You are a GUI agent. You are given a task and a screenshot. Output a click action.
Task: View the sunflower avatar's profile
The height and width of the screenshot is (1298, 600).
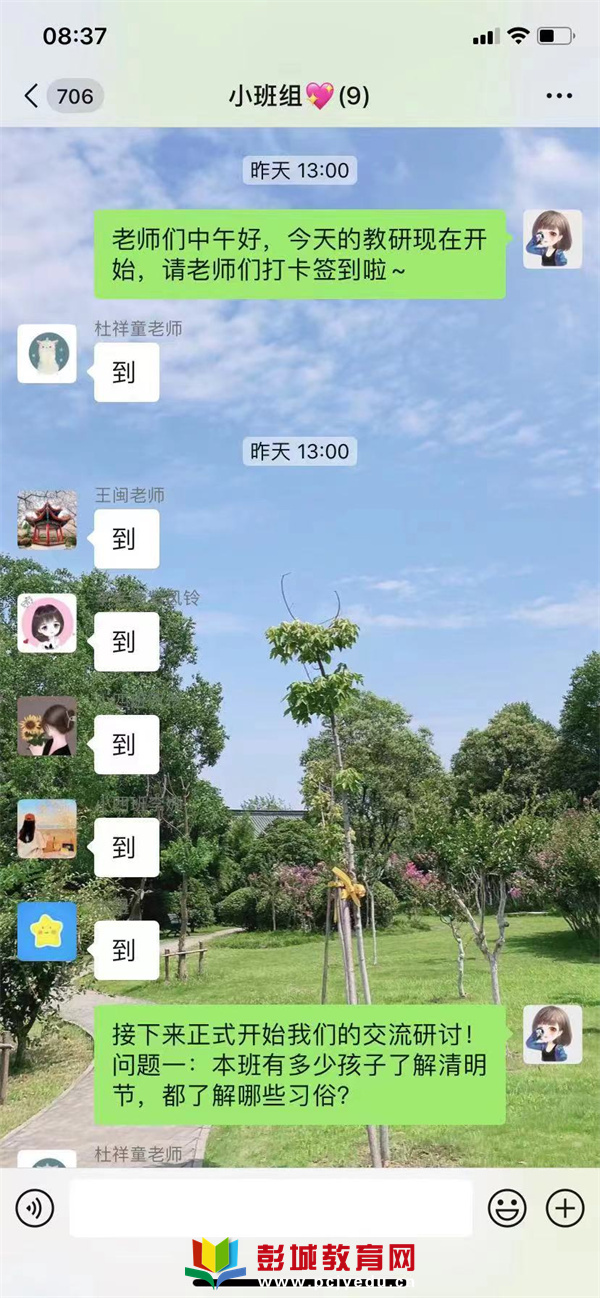[47, 726]
